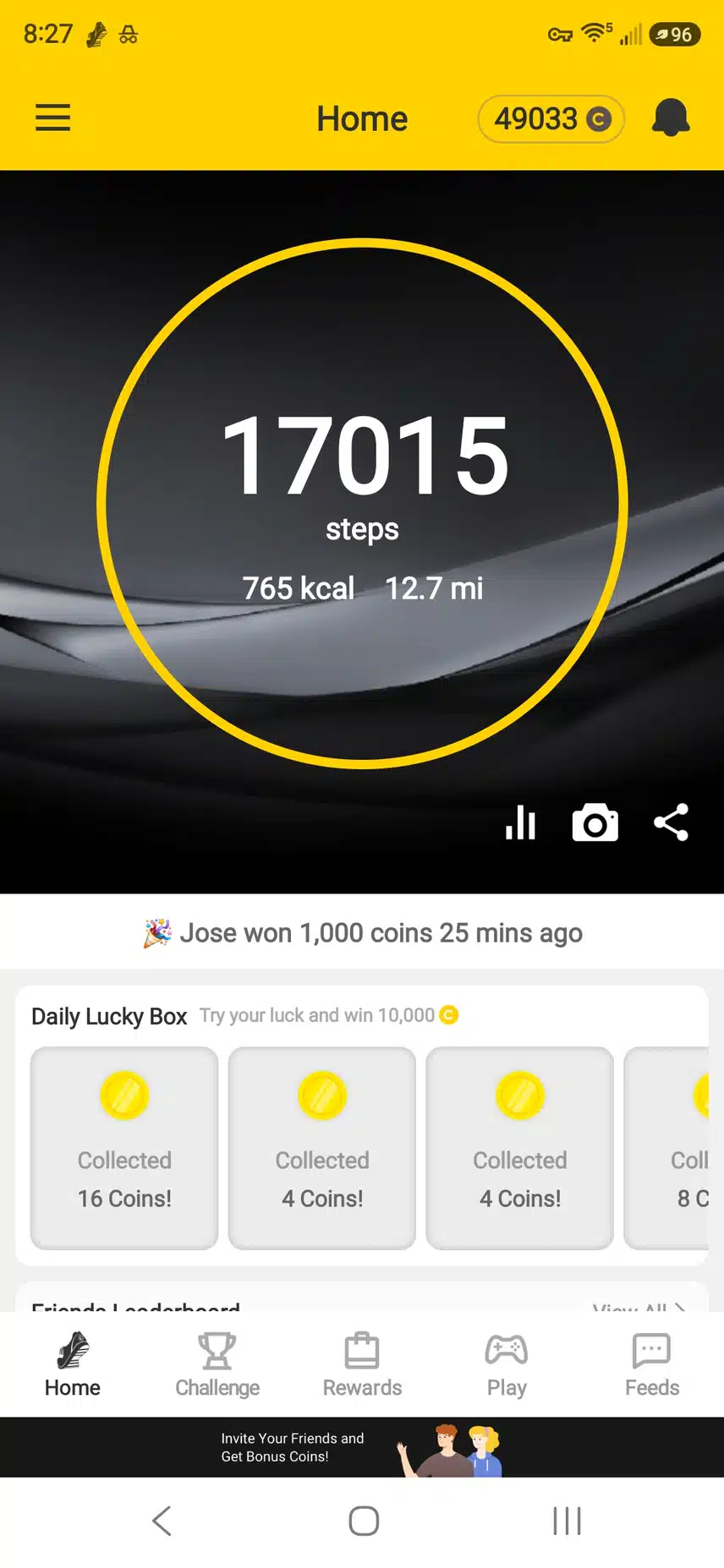Open the hamburger drawer menu

tap(52, 118)
